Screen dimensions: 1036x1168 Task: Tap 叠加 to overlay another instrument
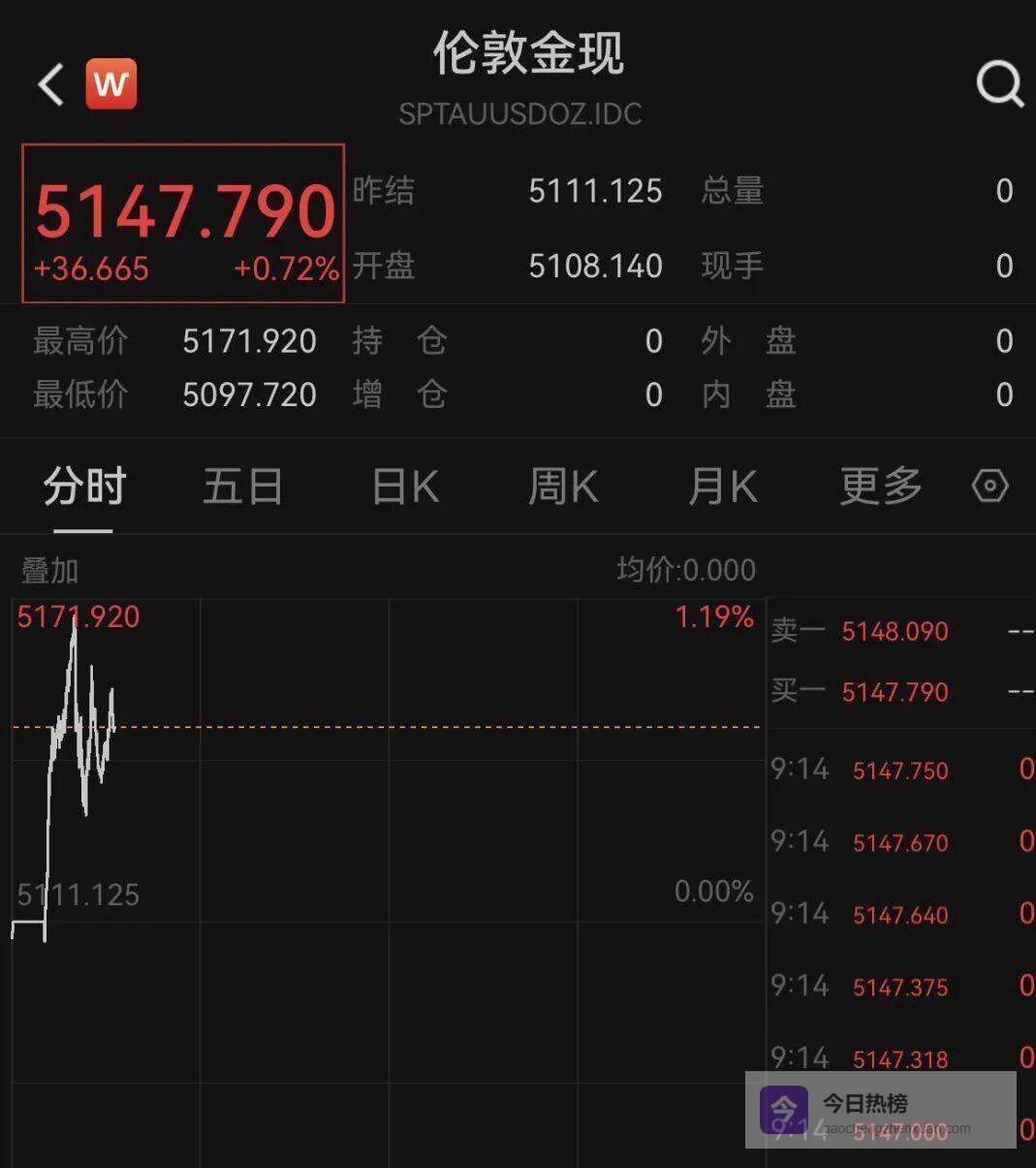click(49, 571)
